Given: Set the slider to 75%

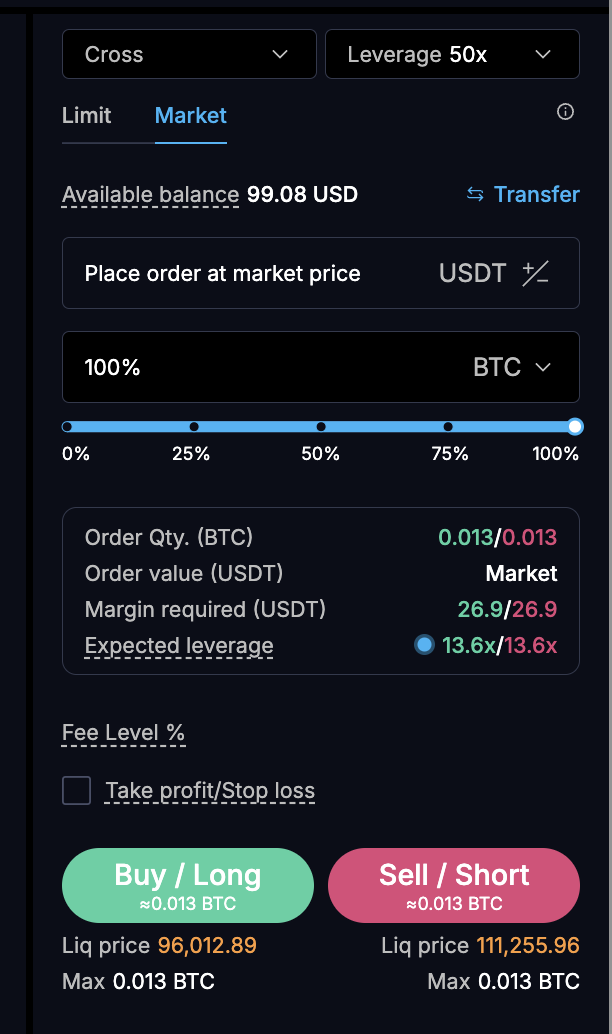Looking at the screenshot, I should tap(448, 427).
